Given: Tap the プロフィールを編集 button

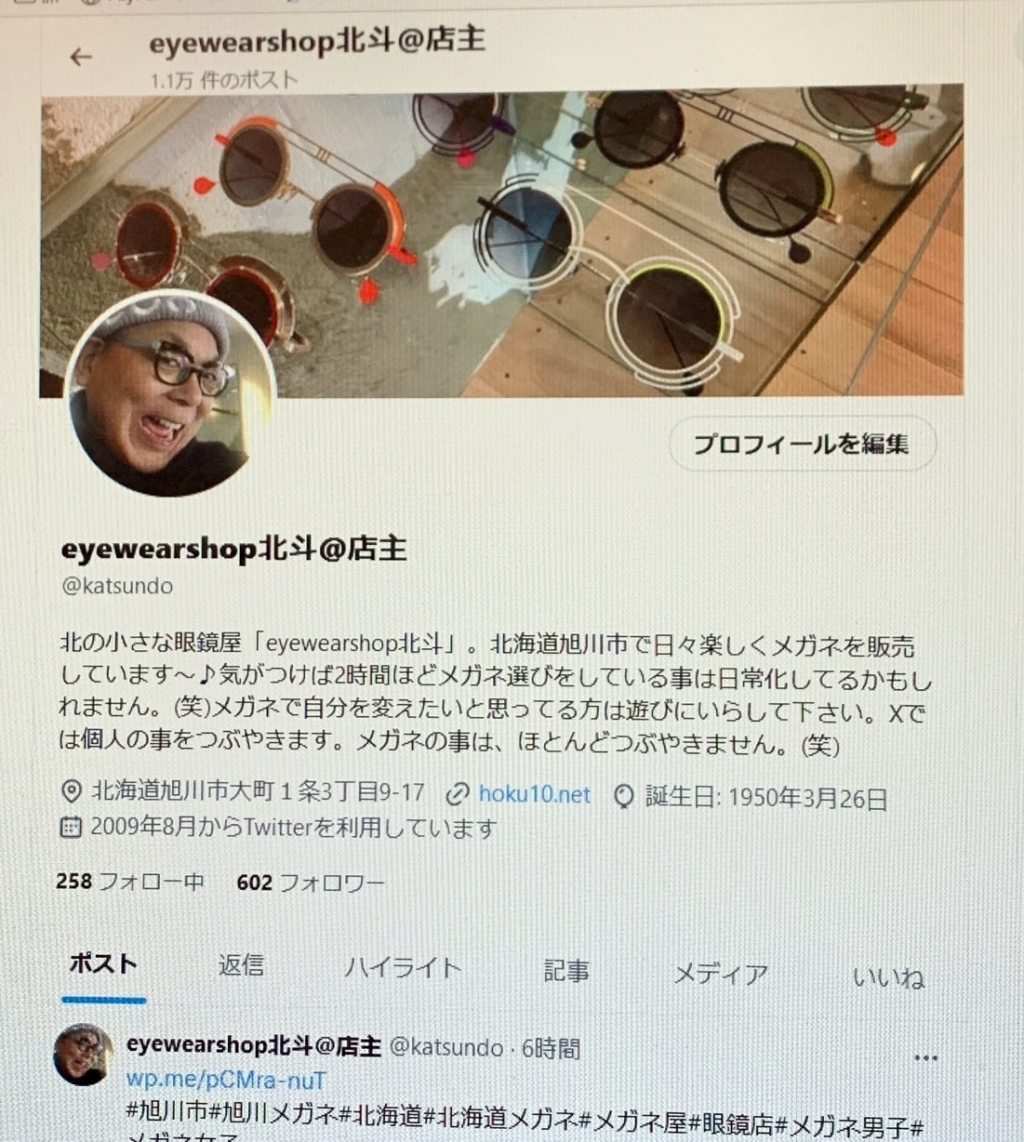Looking at the screenshot, I should coord(801,445).
